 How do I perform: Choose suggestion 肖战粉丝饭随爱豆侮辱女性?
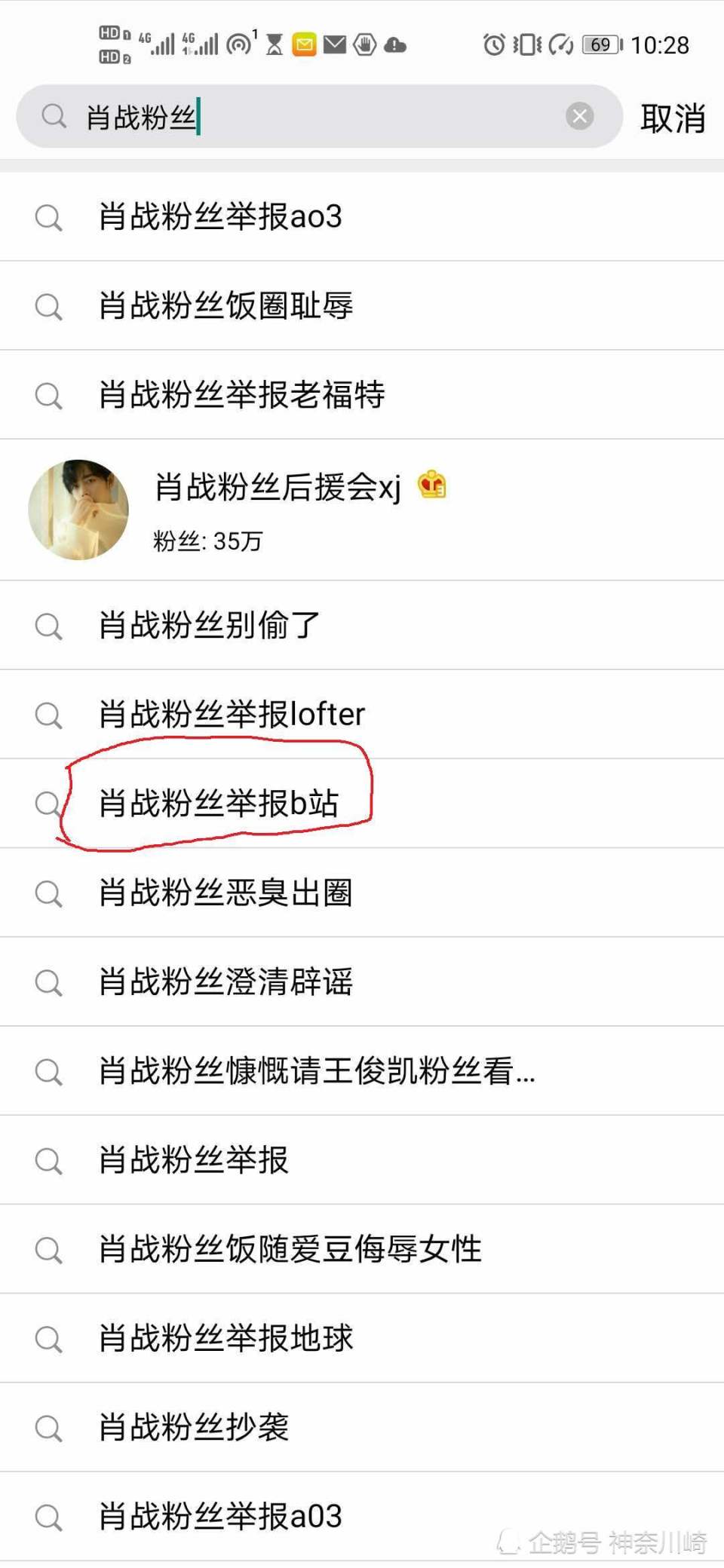pos(362,1249)
